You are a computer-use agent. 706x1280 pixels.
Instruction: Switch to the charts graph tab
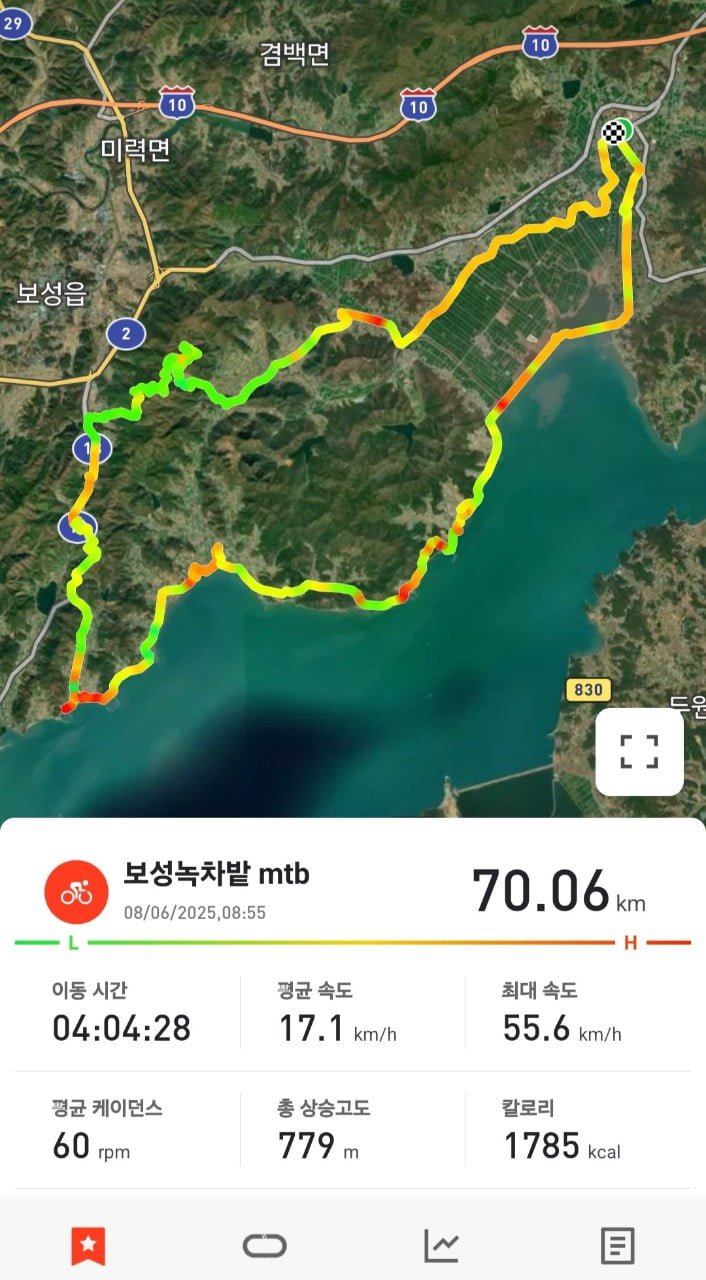pos(441,1245)
